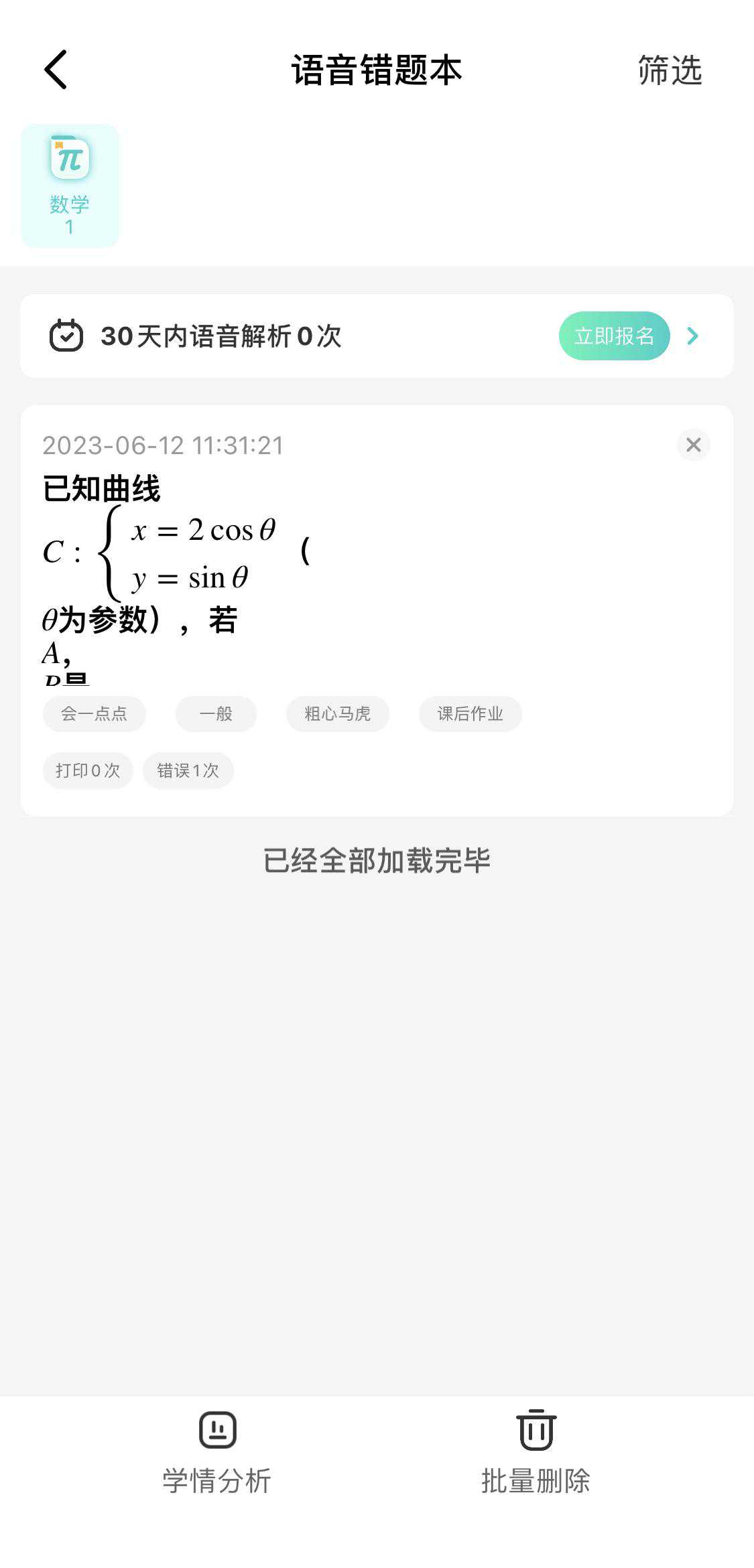The width and height of the screenshot is (754, 1568).
Task: Remove the question with the close icon
Action: pyautogui.click(x=693, y=445)
